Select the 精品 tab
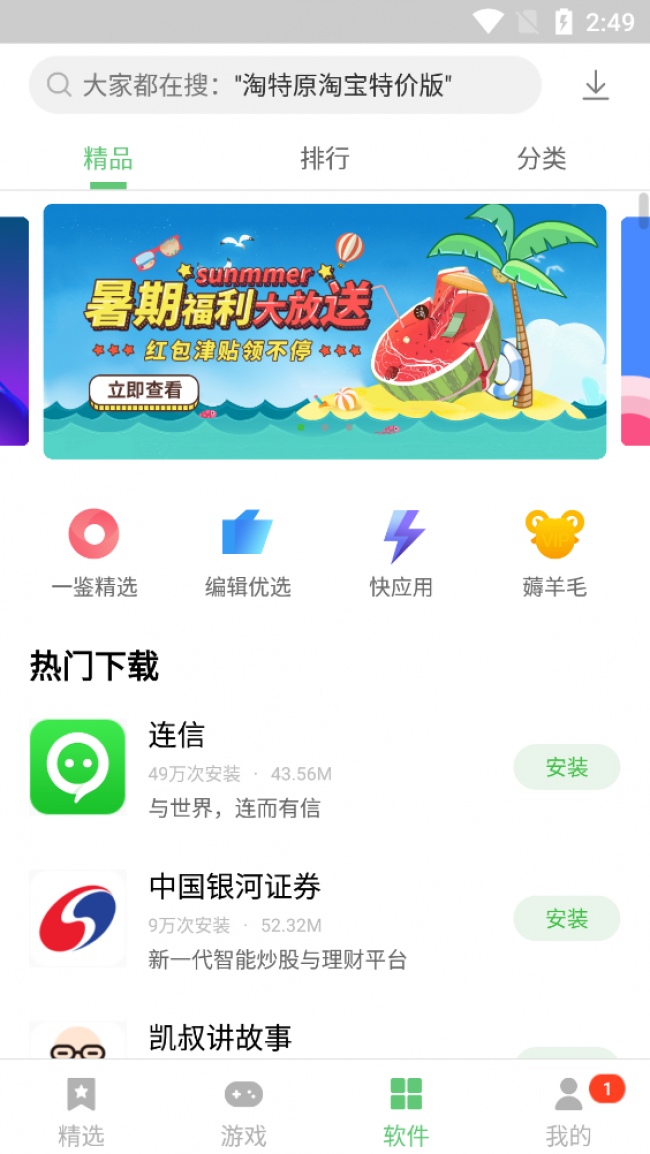The image size is (650, 1154). 108,159
